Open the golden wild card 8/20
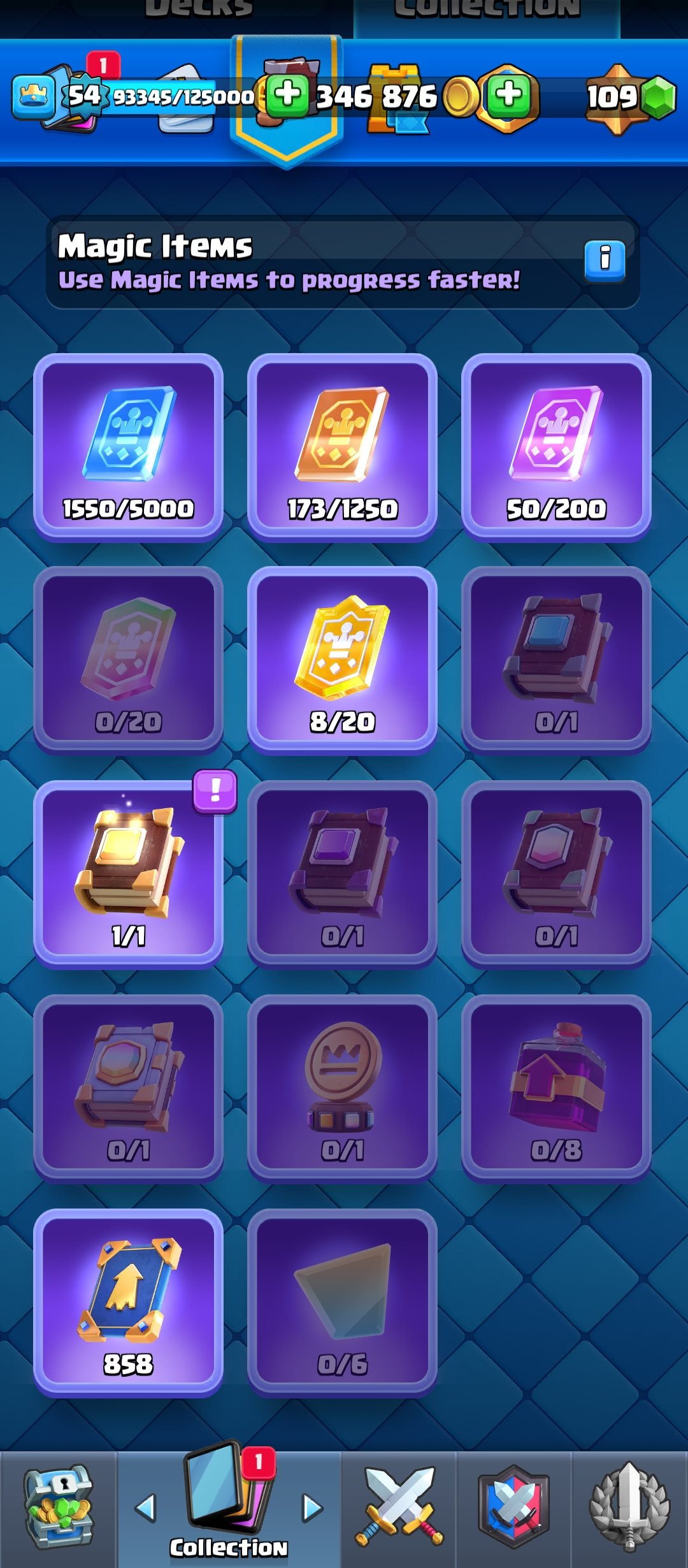This screenshot has height=1568, width=688. click(342, 660)
